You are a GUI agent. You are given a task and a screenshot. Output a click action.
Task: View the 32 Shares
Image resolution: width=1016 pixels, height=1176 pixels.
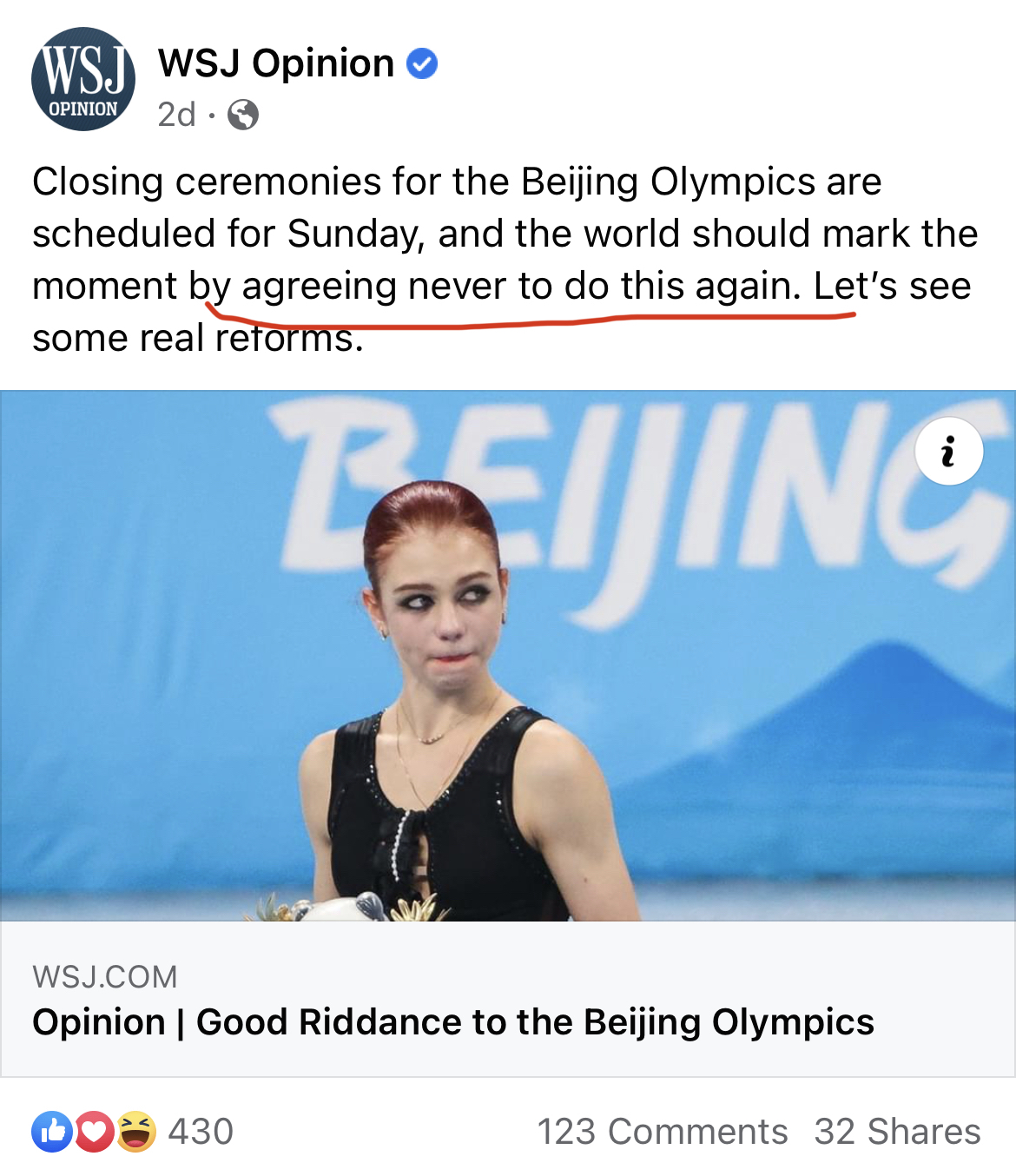pos(897,1132)
